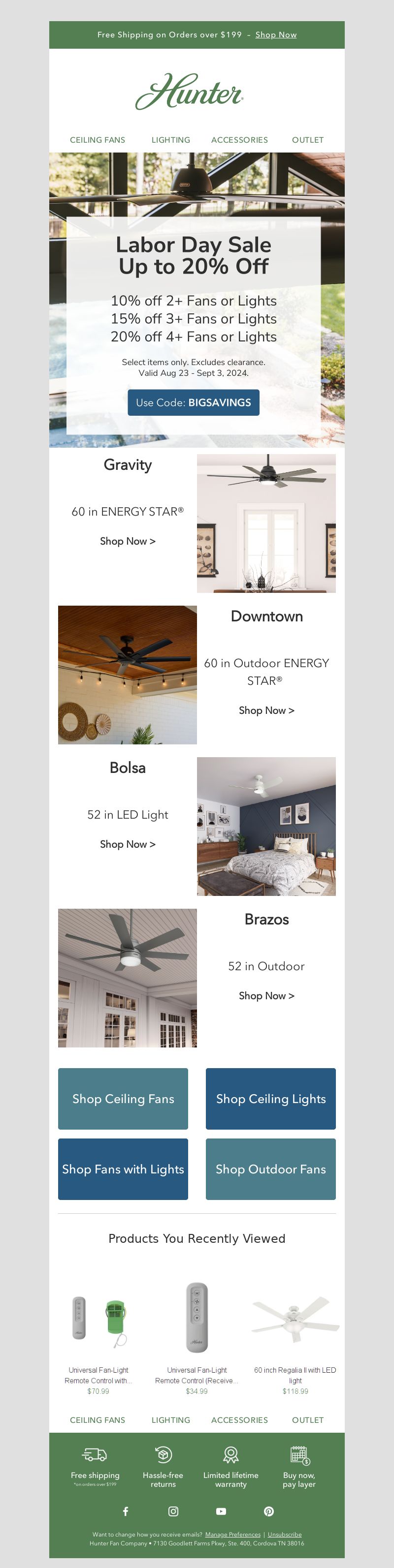Select Shop Ceiling Lights button
Screen dimensions: 394x1568
point(270,1099)
